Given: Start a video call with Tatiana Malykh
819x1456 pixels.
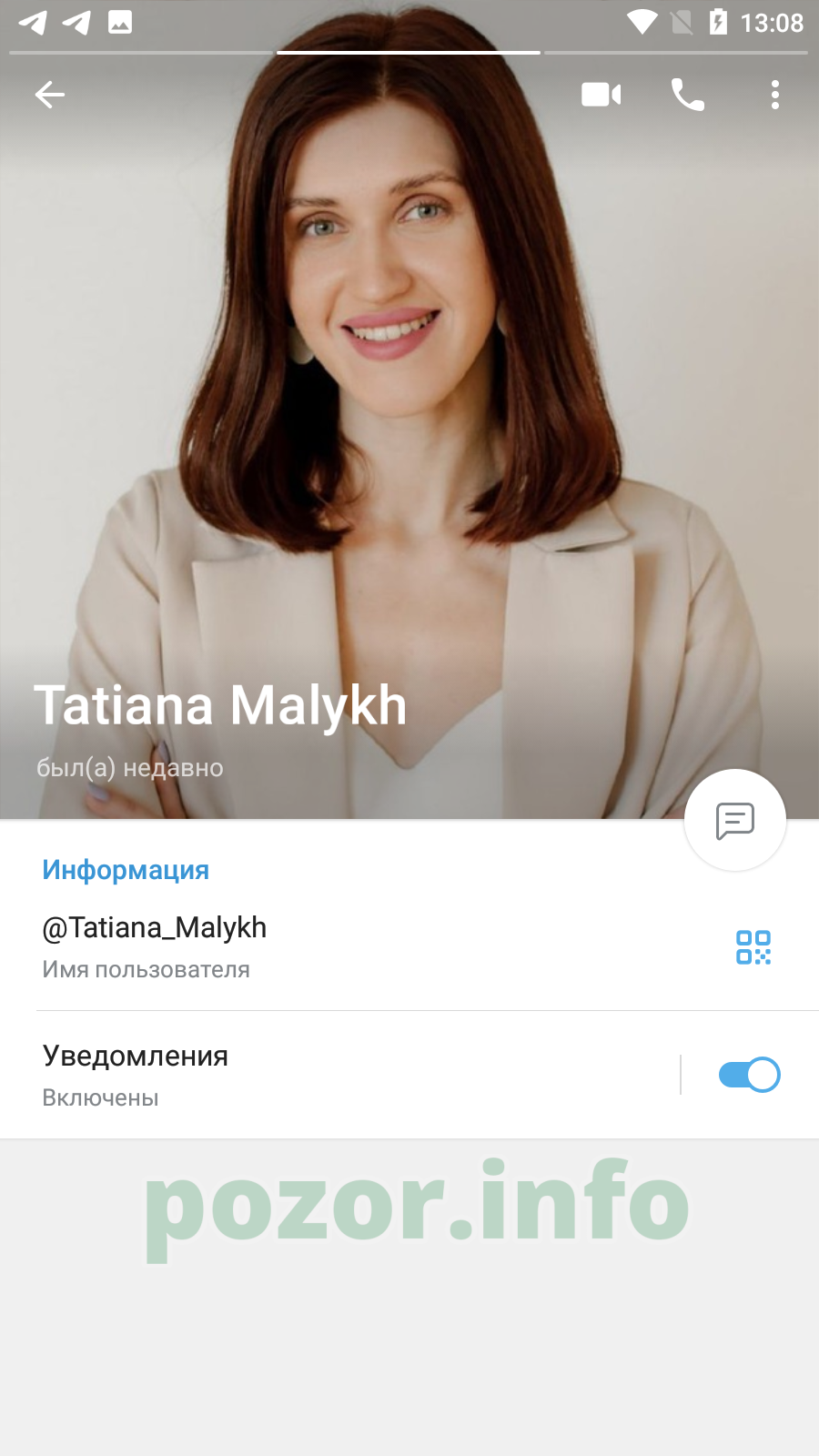Looking at the screenshot, I should 602,95.
